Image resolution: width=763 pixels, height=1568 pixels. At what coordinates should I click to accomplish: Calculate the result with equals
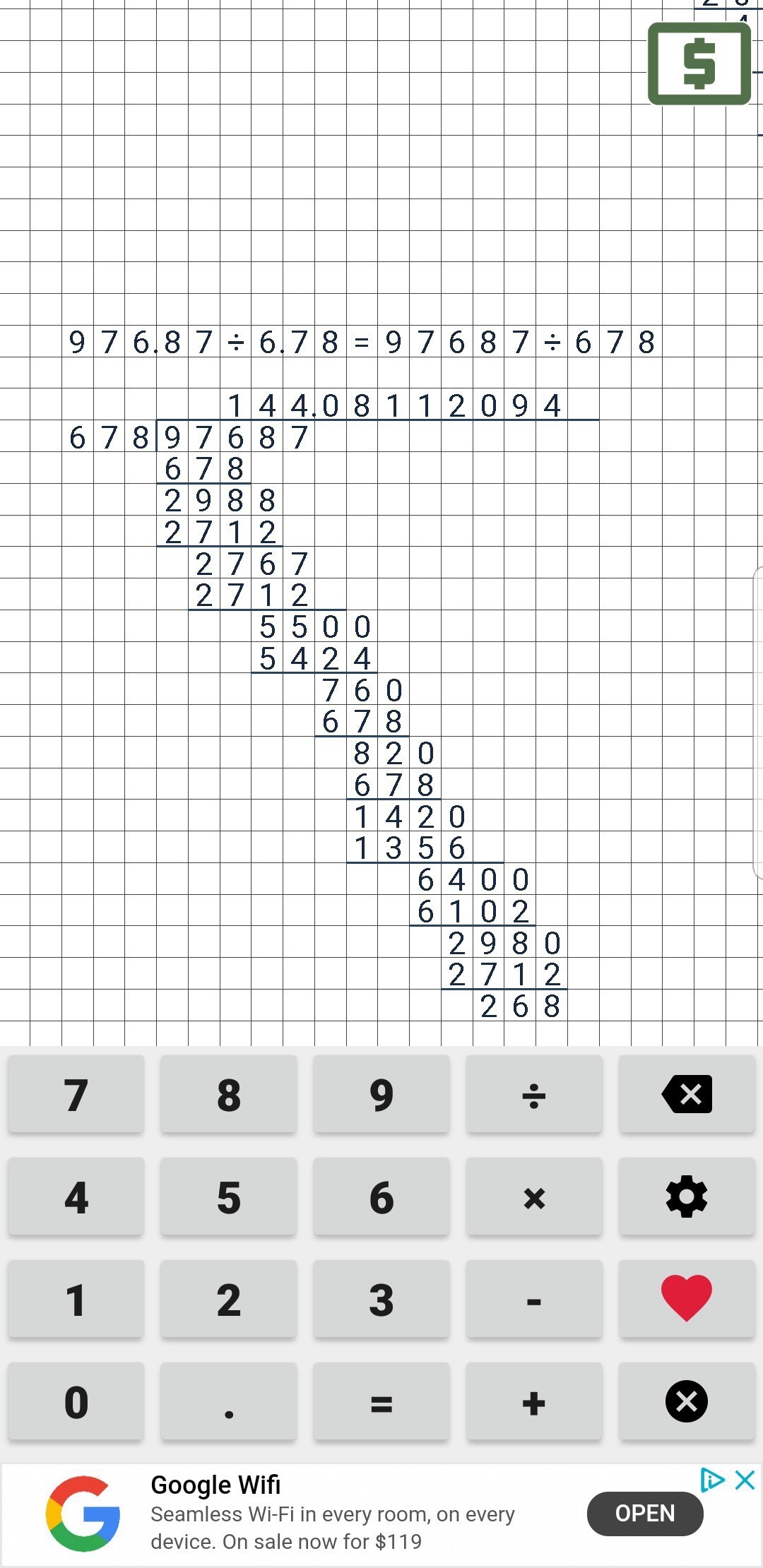coord(381,1402)
